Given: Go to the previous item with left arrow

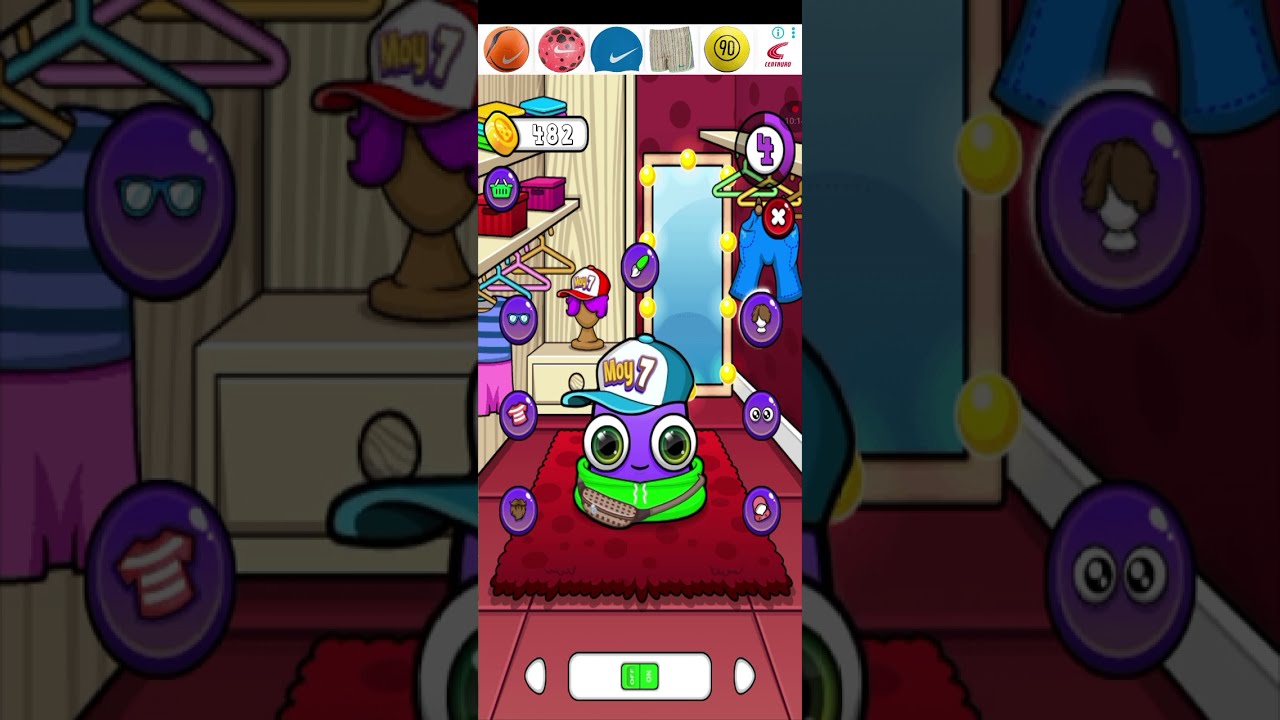Looking at the screenshot, I should pos(535,676).
